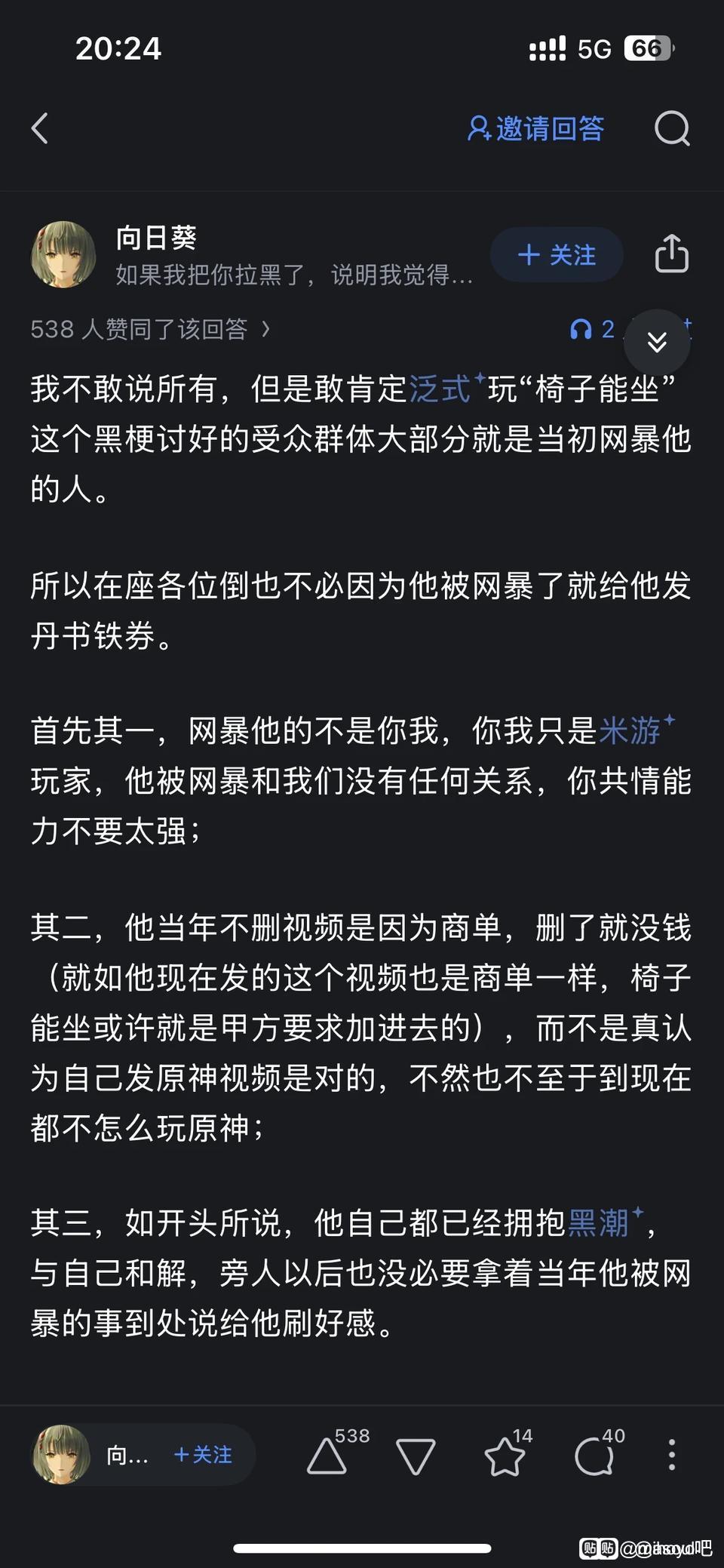Share this answer via the share icon
This screenshot has width=724, height=1568.
671,253
